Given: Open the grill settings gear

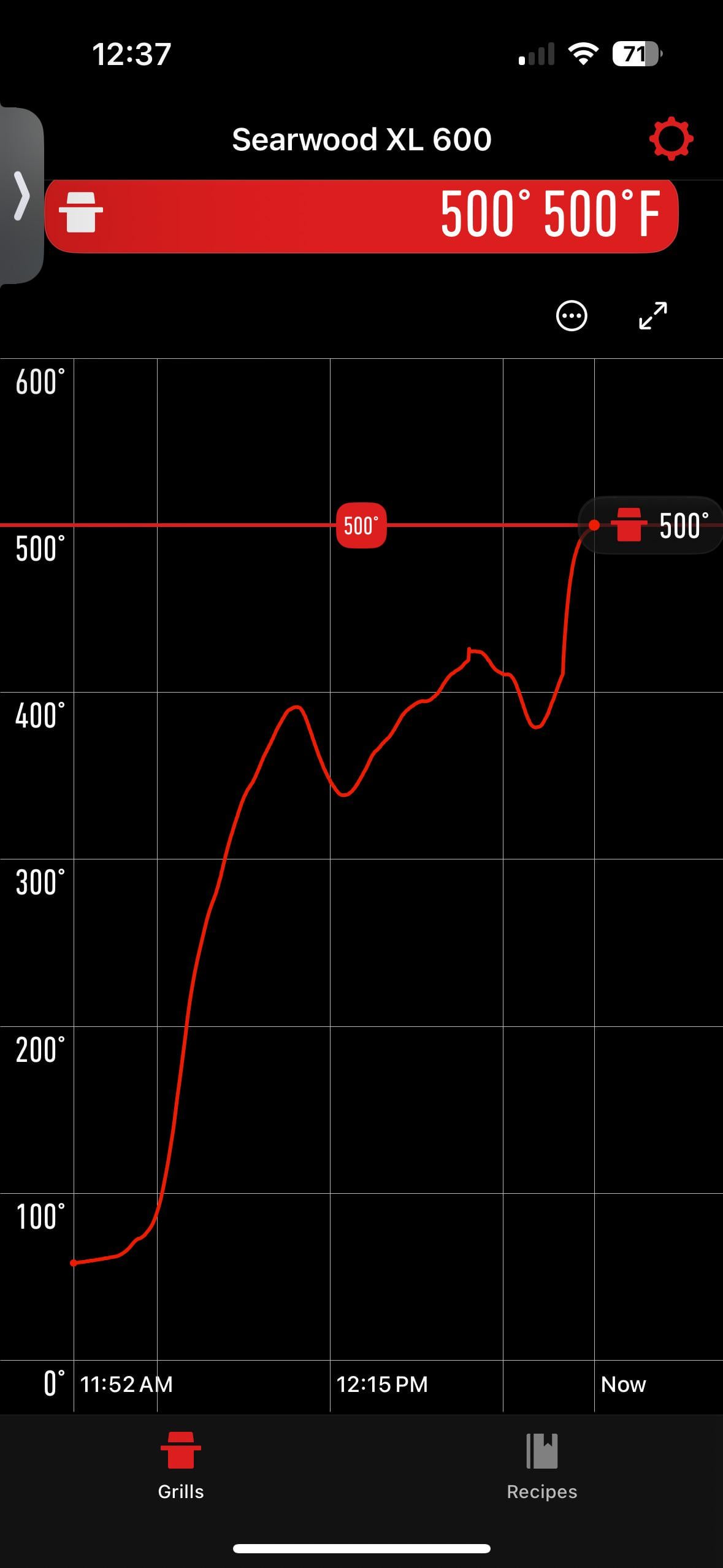Looking at the screenshot, I should click(671, 139).
